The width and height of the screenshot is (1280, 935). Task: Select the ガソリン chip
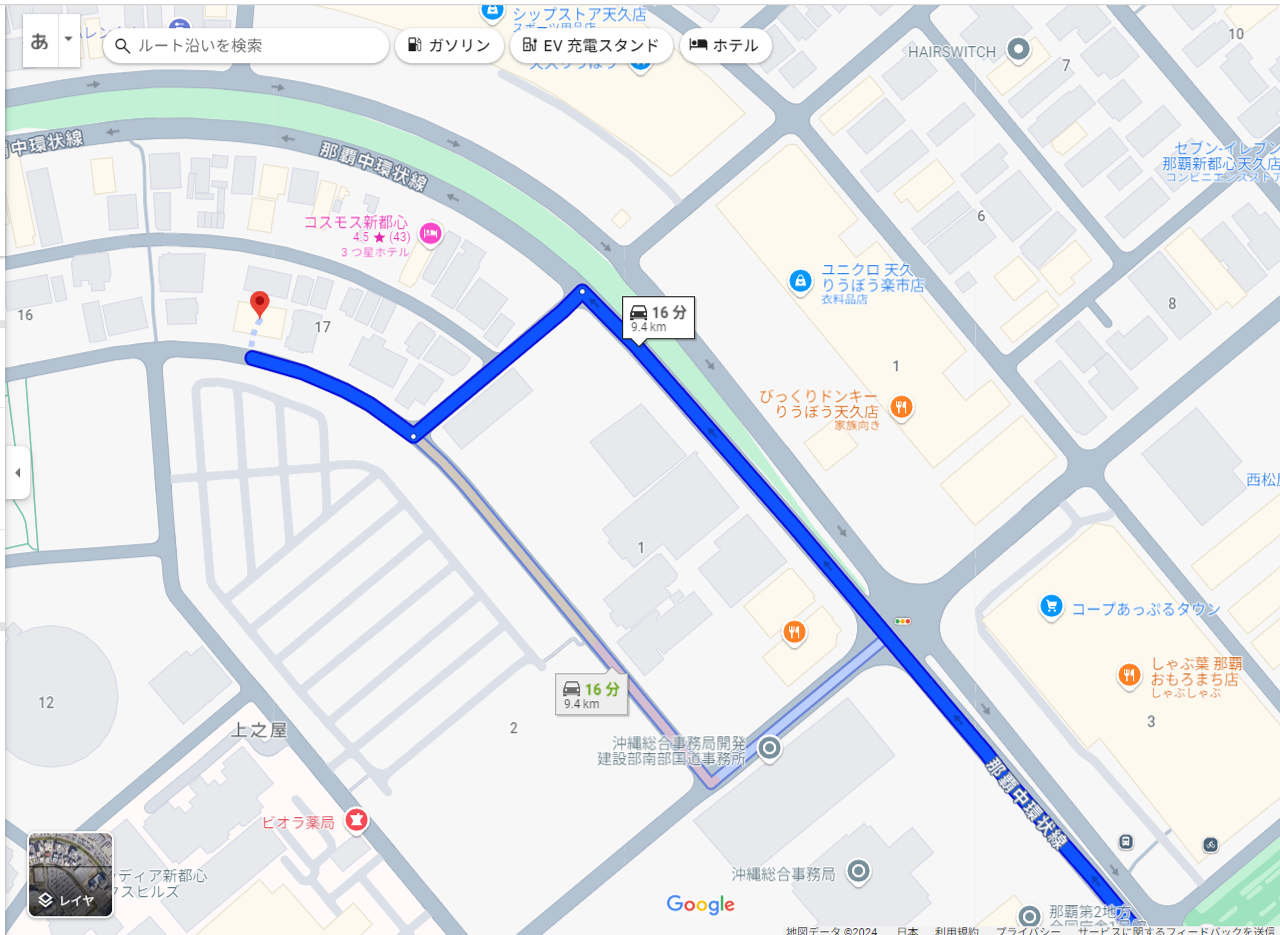pyautogui.click(x=449, y=46)
